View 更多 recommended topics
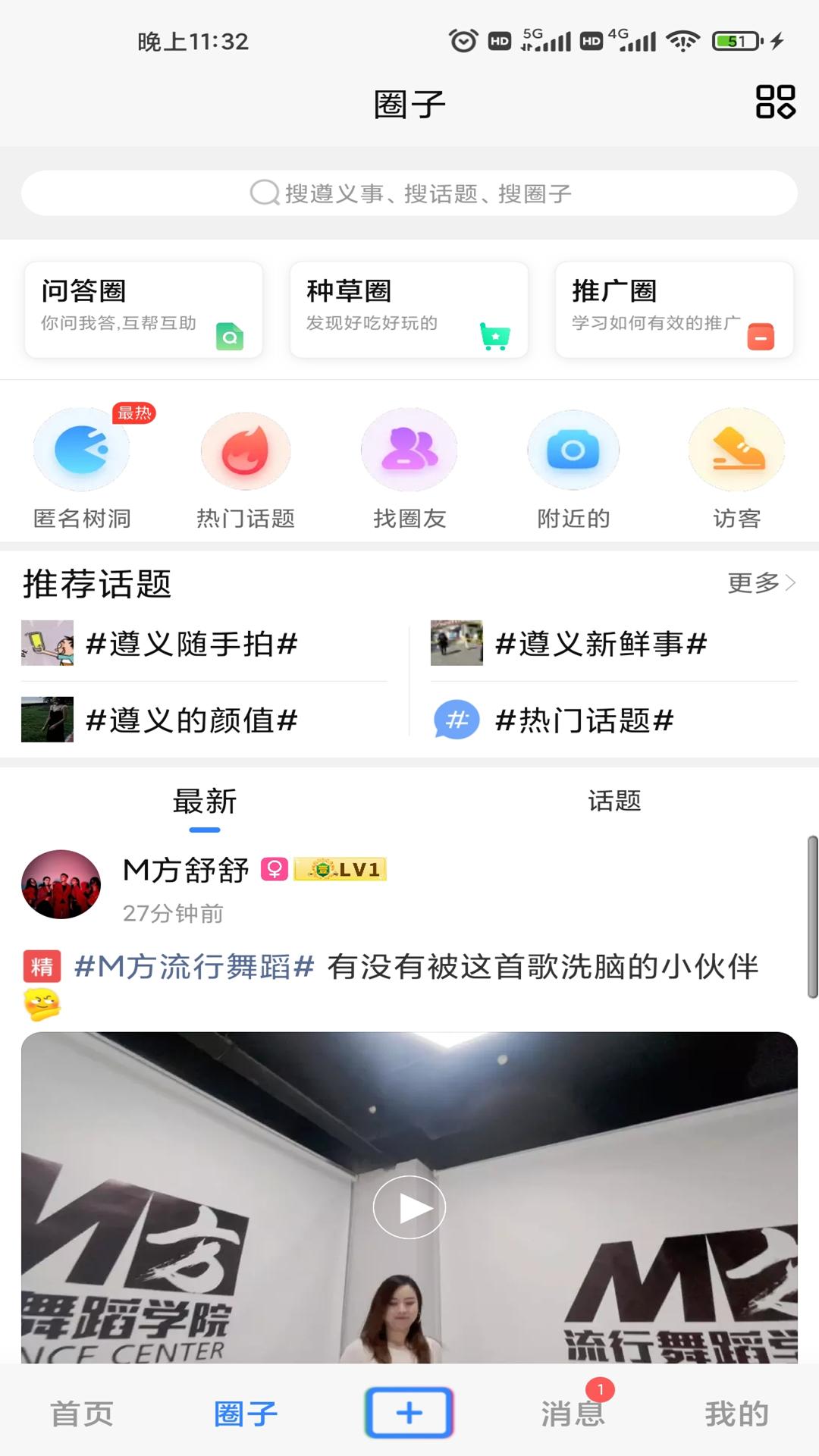819x1456 pixels. (x=761, y=582)
